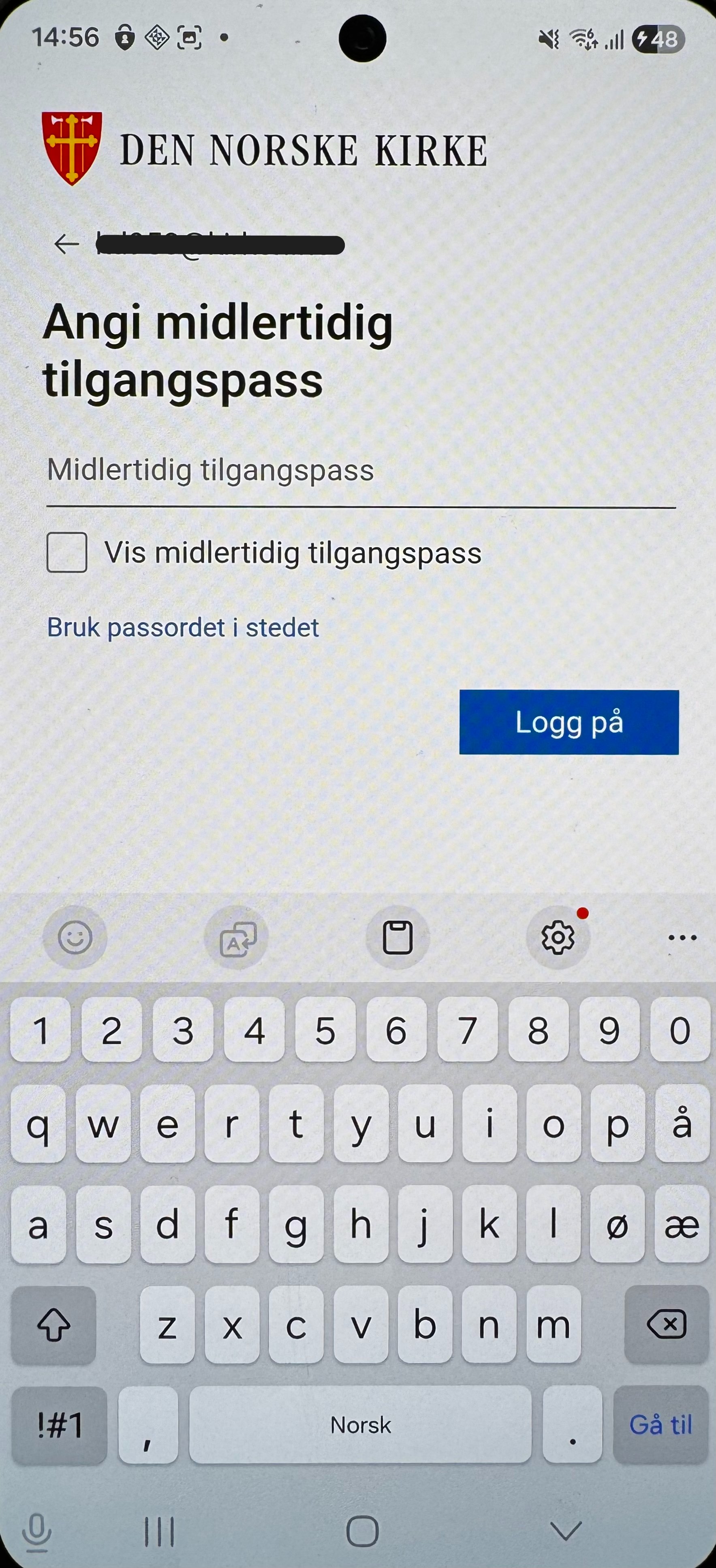Viewport: 716px width, 1568px height.
Task: Go back using the arrow next to the email
Action: click(x=66, y=245)
